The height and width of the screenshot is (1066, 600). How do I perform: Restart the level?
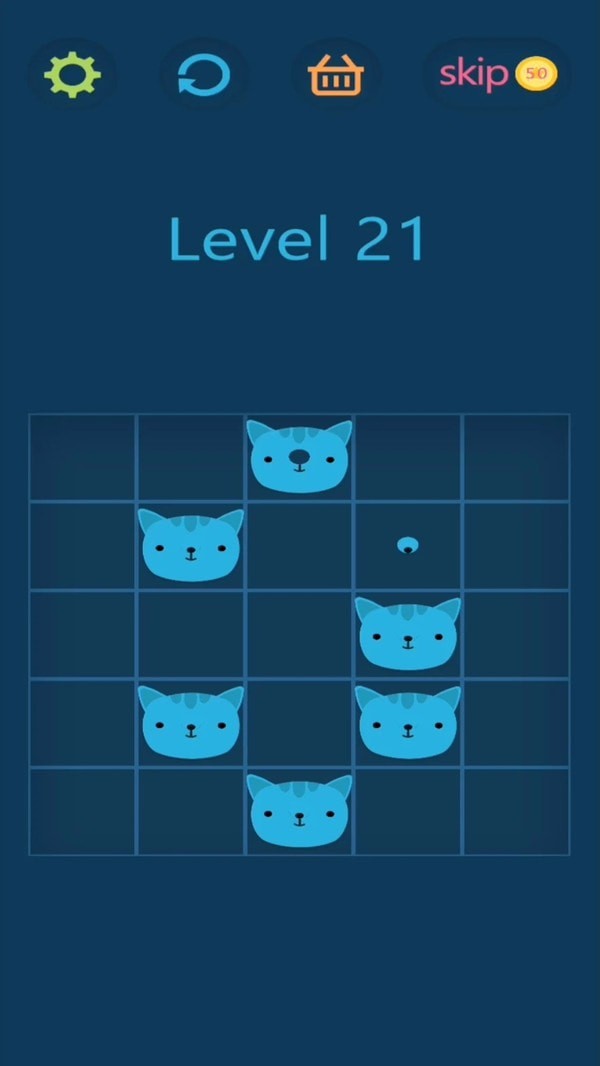pyautogui.click(x=203, y=75)
